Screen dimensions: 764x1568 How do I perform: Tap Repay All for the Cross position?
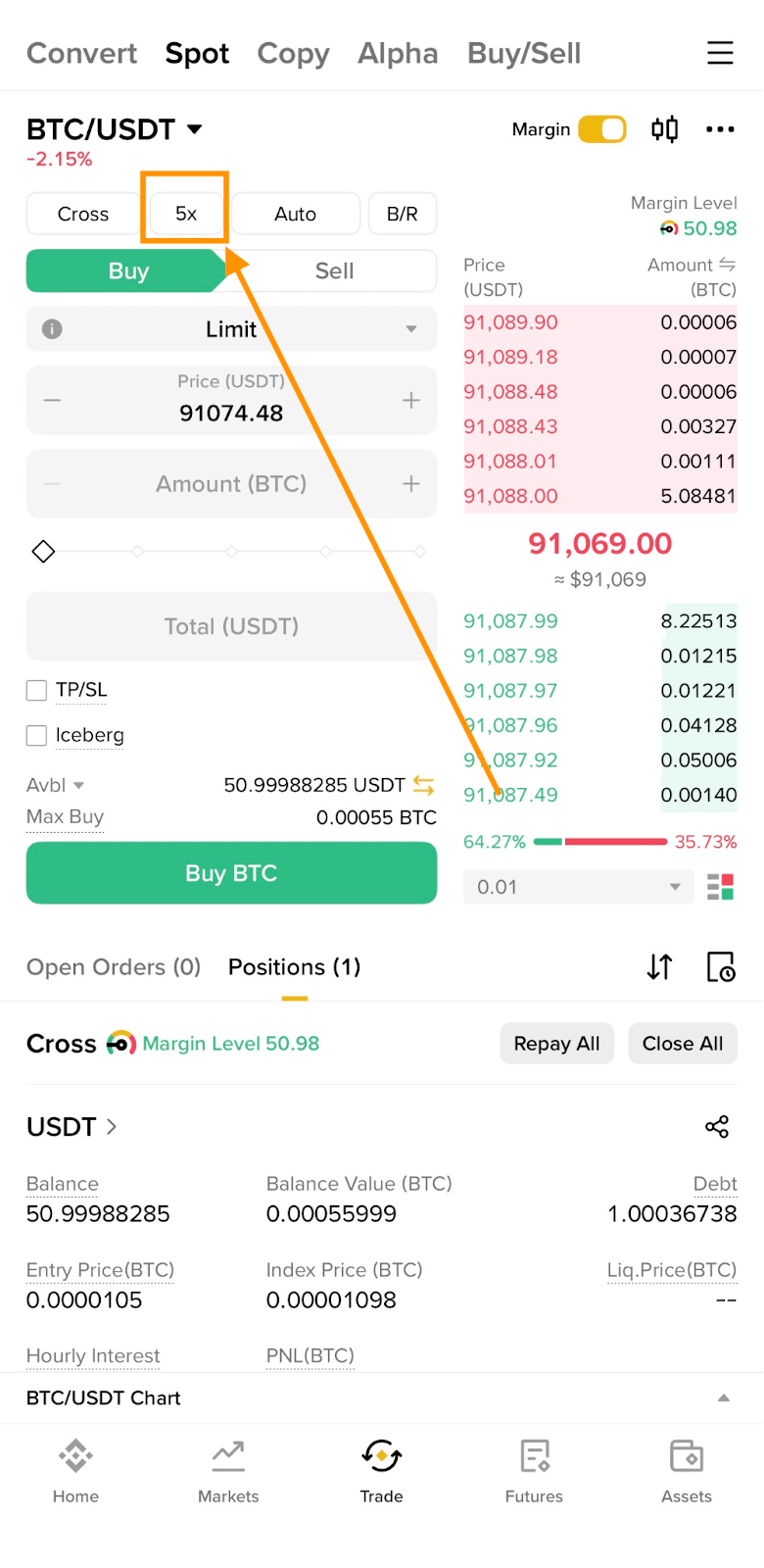[556, 1044]
